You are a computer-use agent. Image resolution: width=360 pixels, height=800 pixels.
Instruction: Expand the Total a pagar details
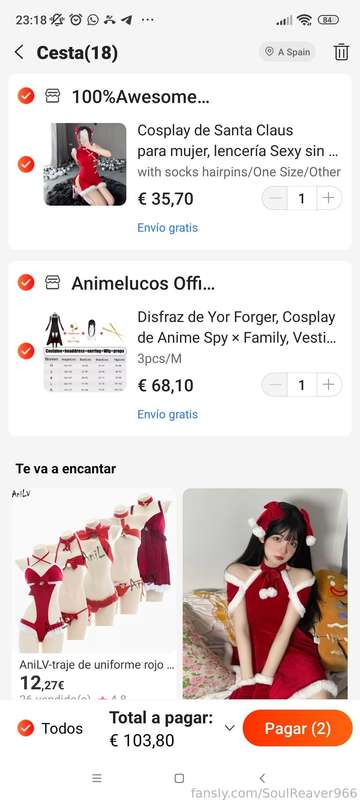point(230,728)
